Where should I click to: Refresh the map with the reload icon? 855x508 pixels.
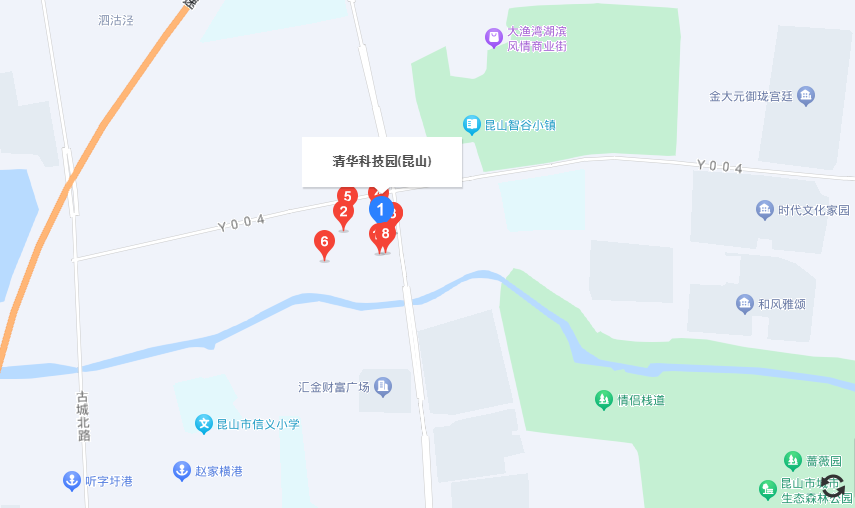pyautogui.click(x=833, y=486)
